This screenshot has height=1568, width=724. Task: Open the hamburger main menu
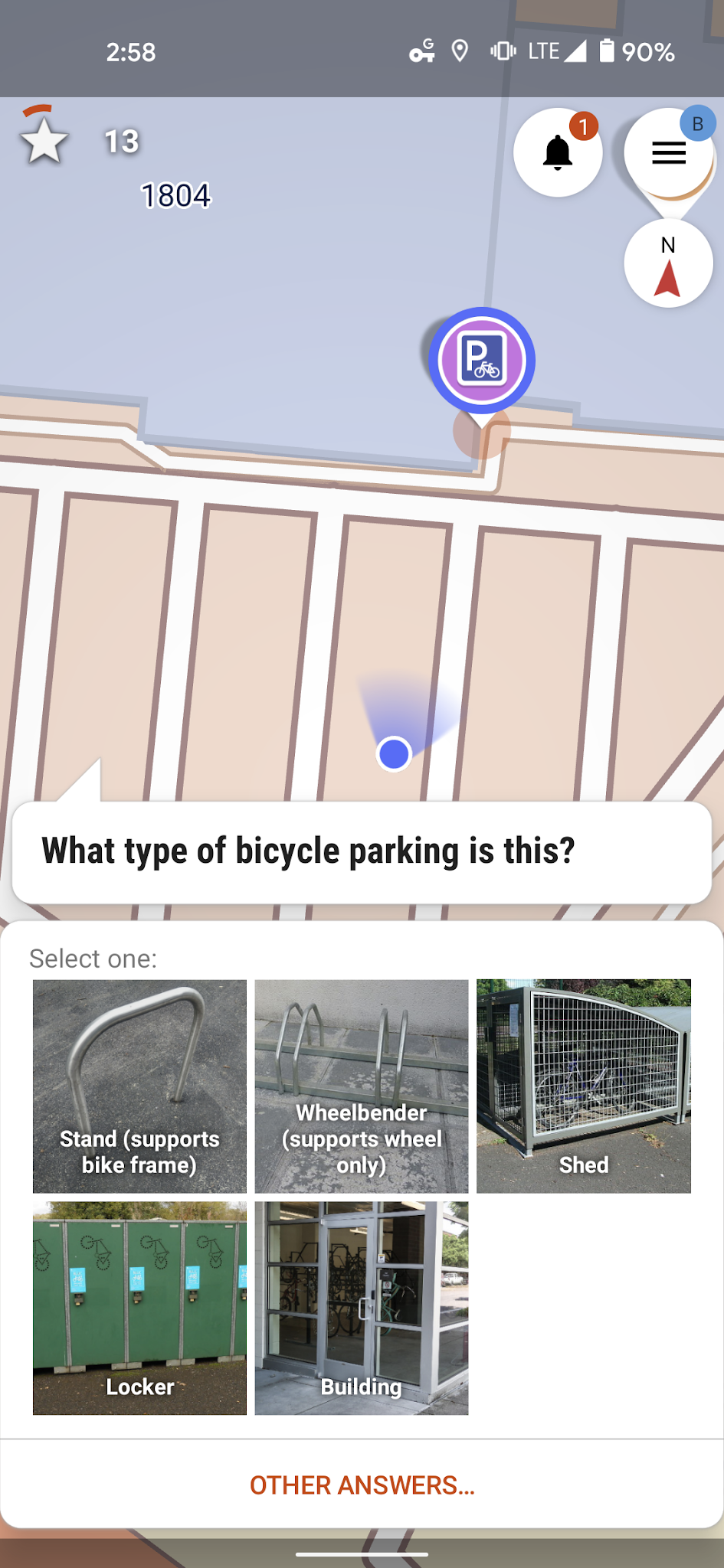point(669,152)
